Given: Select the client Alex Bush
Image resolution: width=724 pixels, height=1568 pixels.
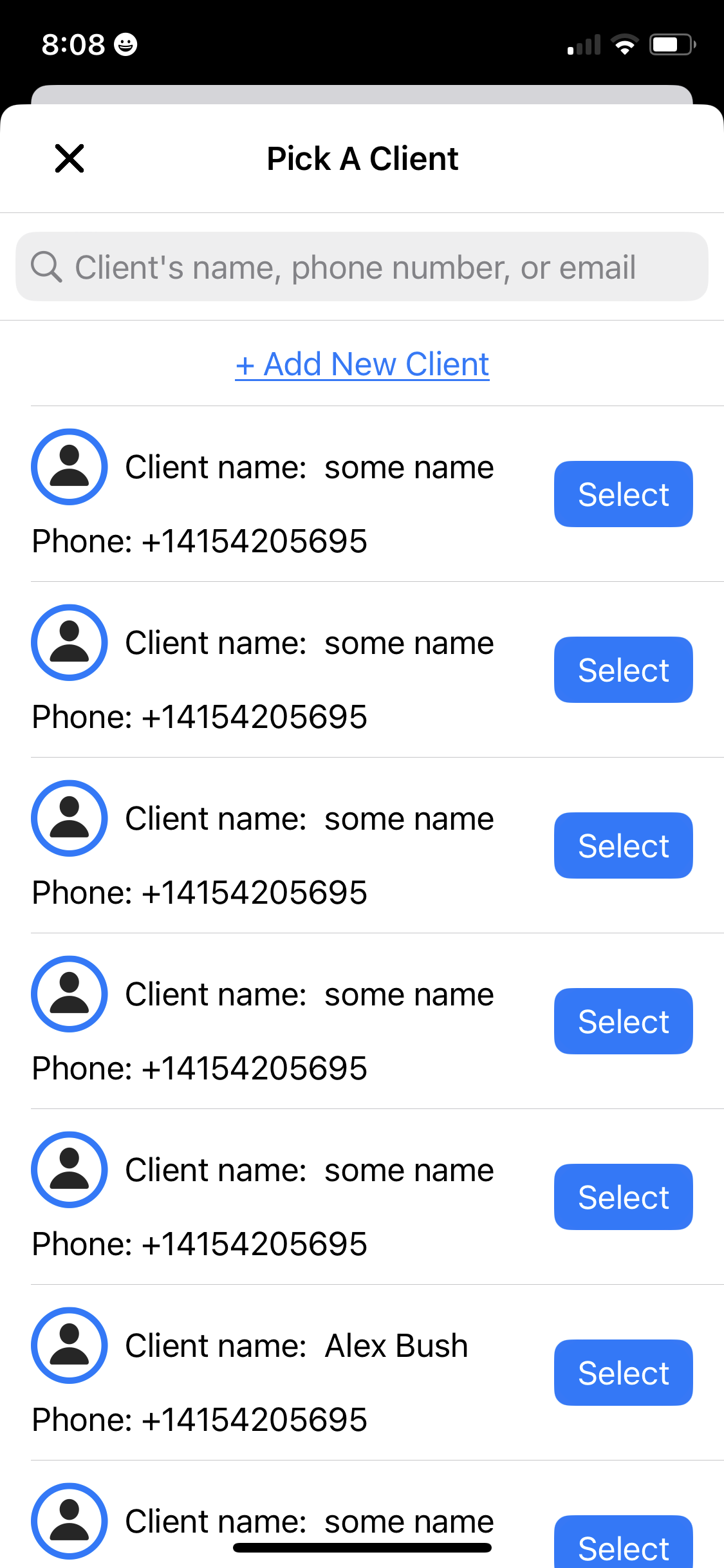Looking at the screenshot, I should pyautogui.click(x=623, y=1372).
